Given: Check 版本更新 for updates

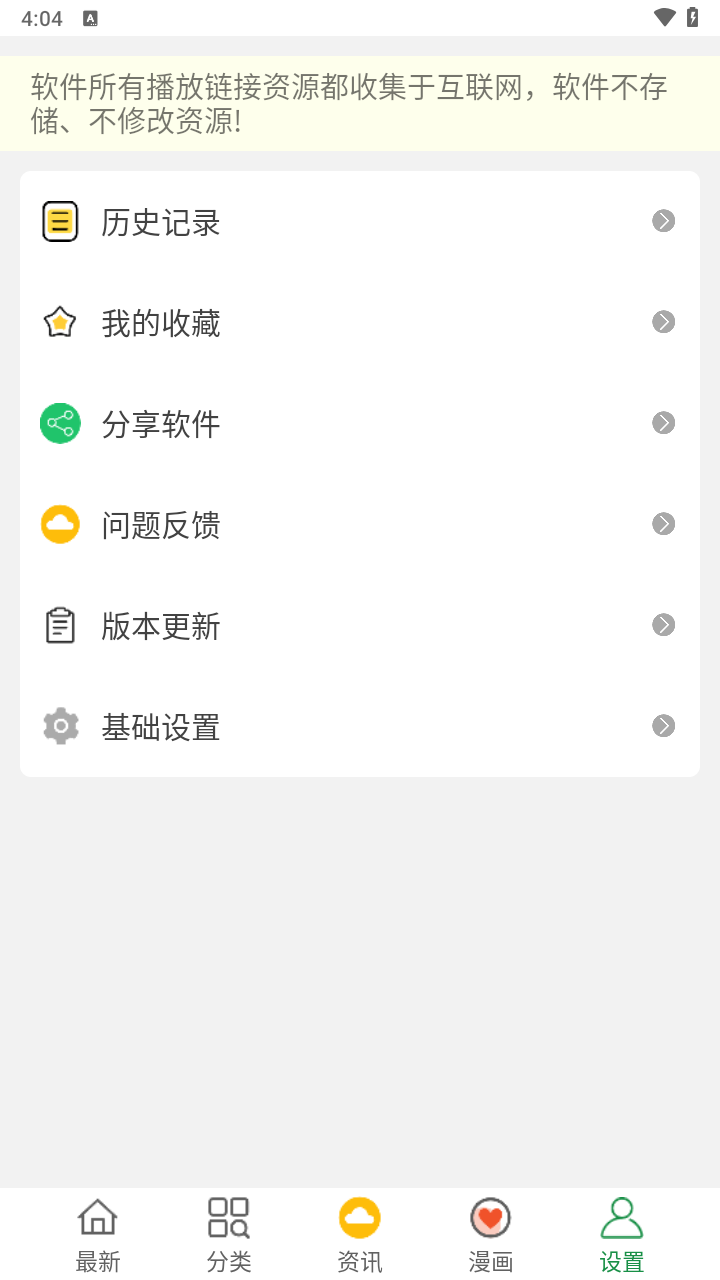Looking at the screenshot, I should [x=360, y=626].
